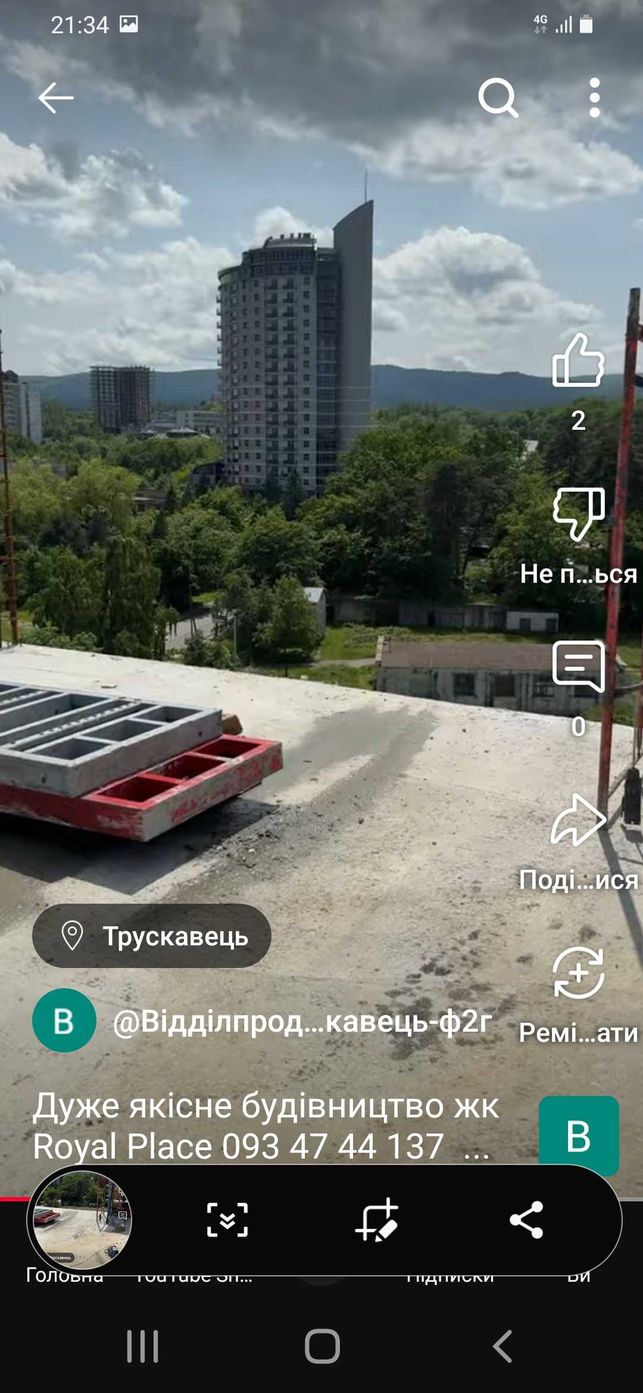Remix this Short
This screenshot has height=1393, width=643.
click(579, 973)
